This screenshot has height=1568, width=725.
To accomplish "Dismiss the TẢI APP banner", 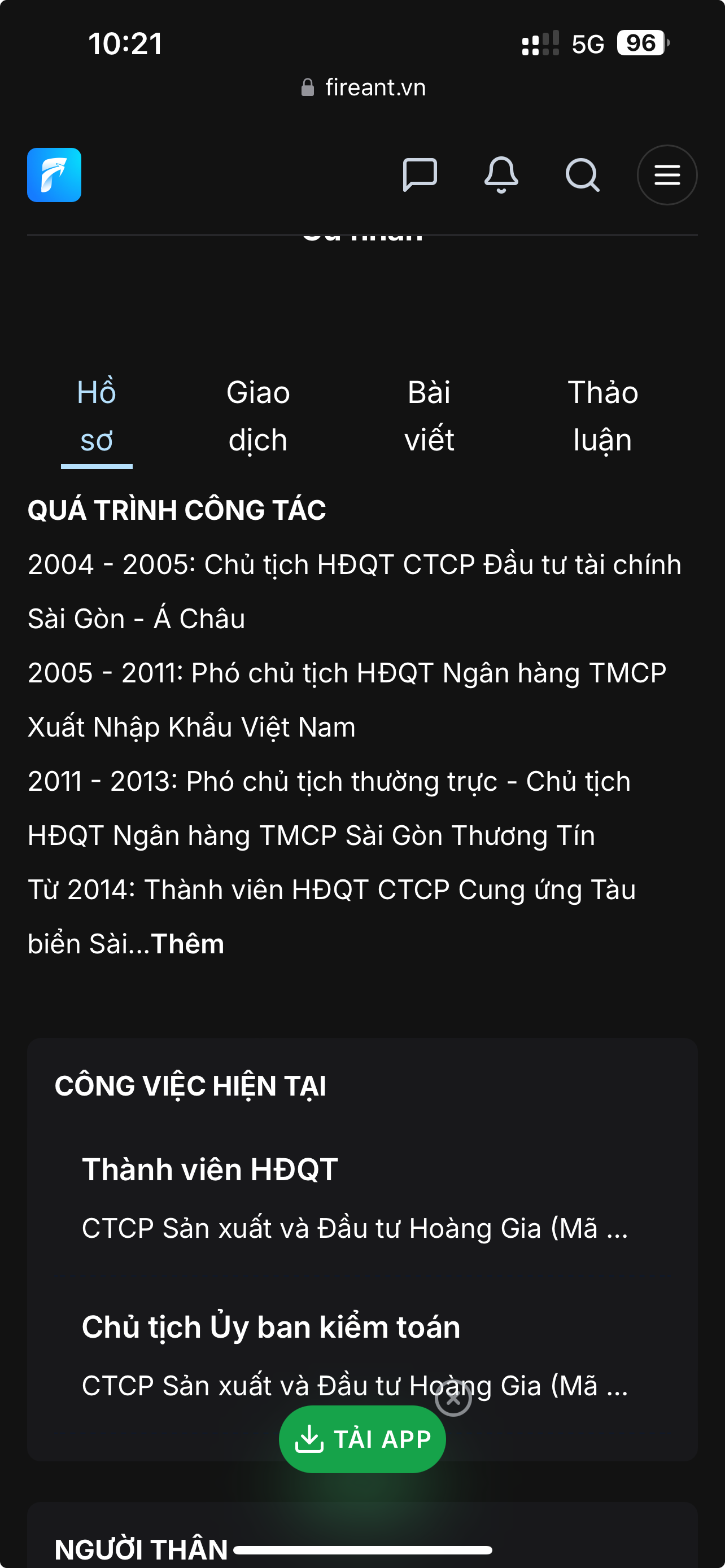I will [453, 1398].
